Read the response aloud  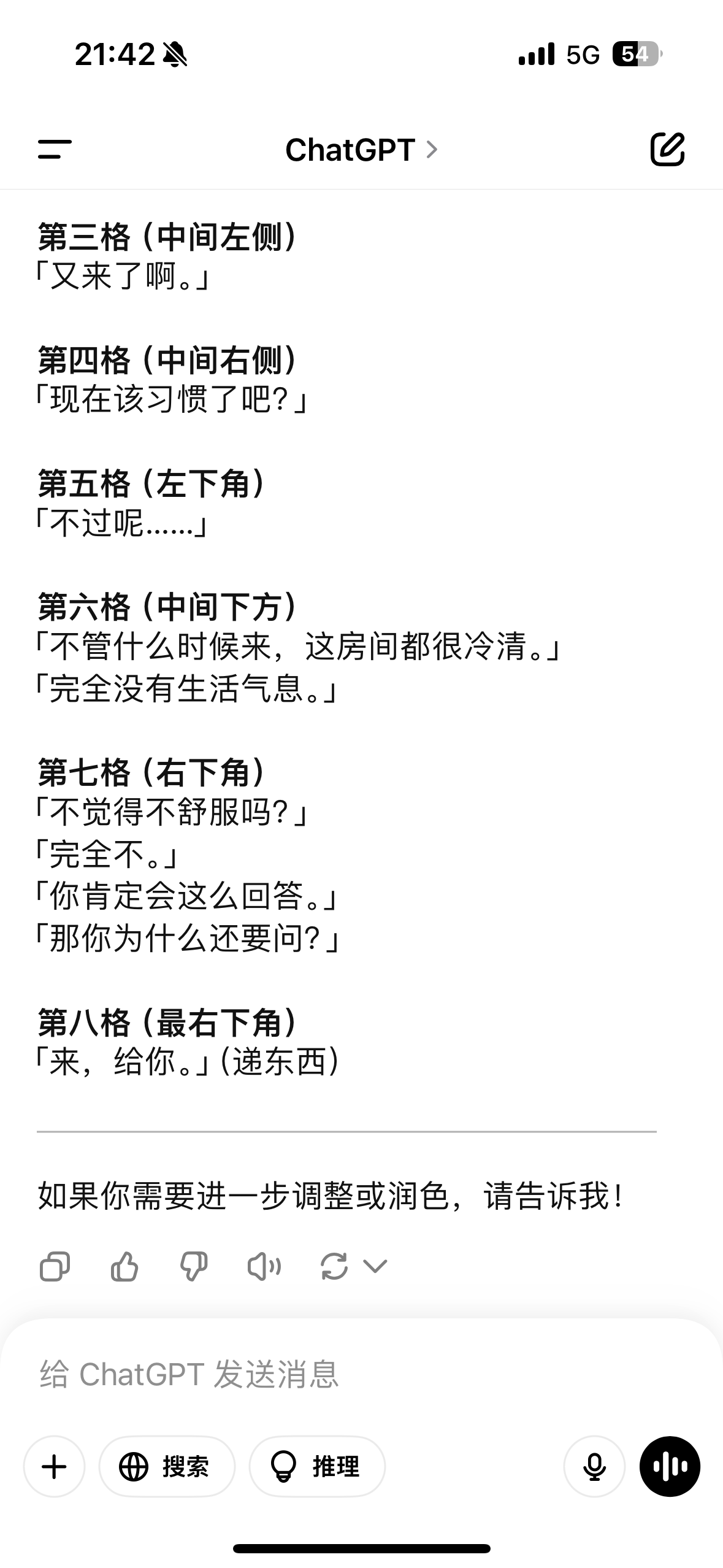click(264, 1266)
